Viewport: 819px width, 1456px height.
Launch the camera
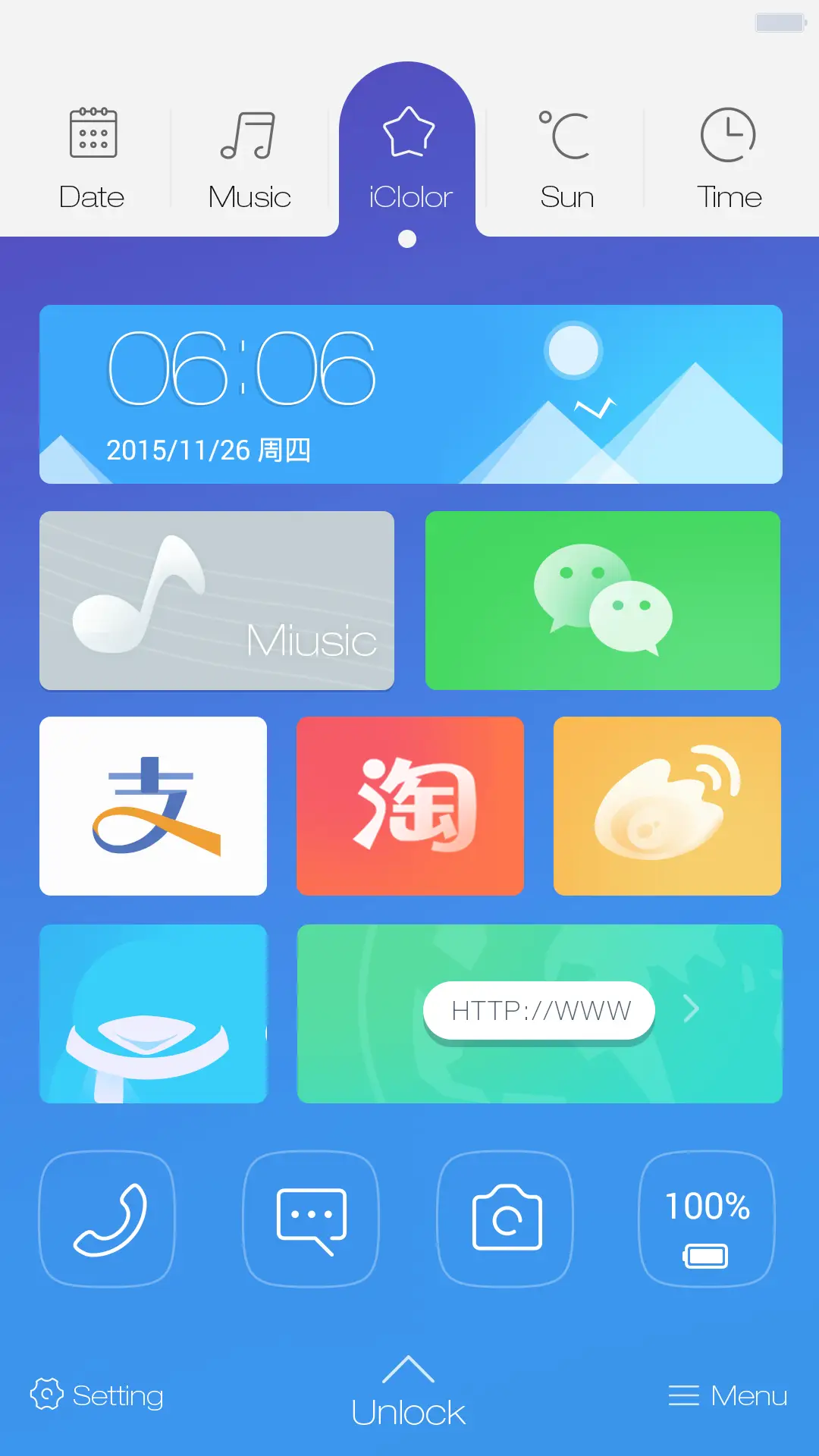click(505, 1219)
